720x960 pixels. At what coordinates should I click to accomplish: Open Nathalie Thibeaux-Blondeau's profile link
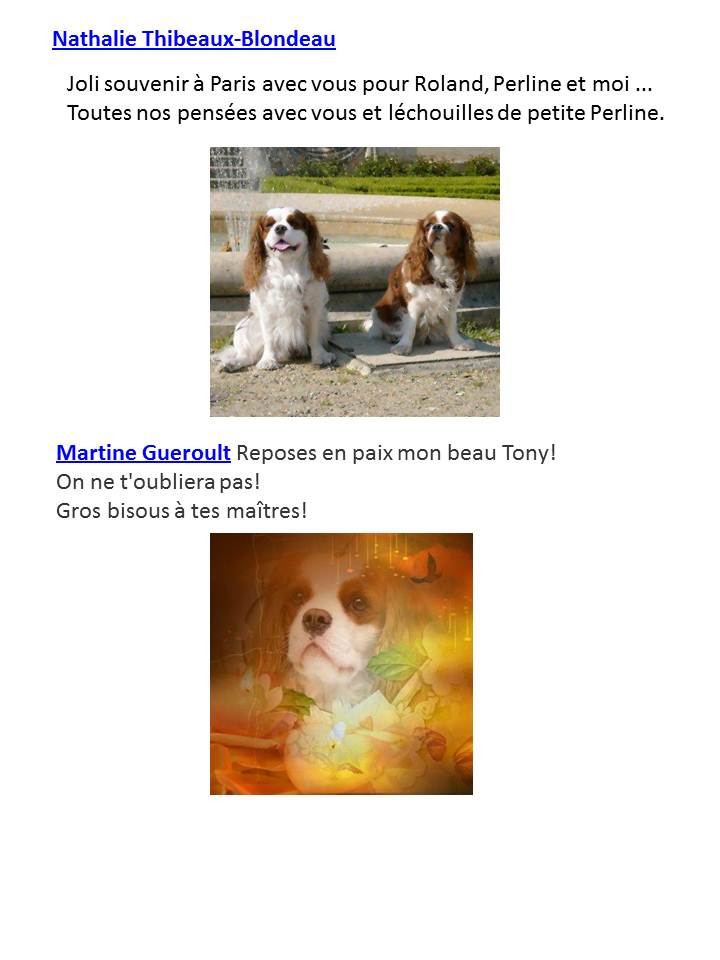coord(193,40)
